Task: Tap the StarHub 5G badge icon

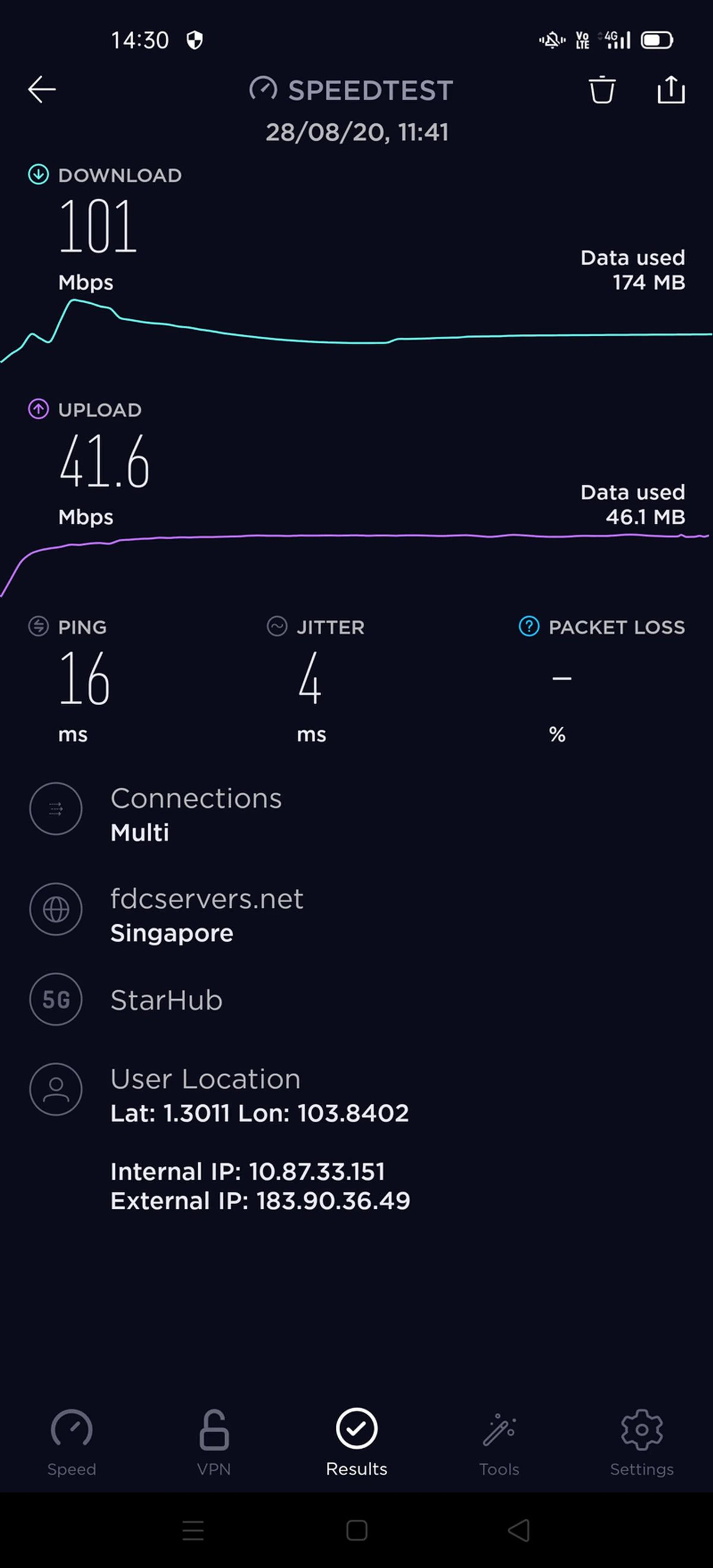Action: [x=55, y=999]
